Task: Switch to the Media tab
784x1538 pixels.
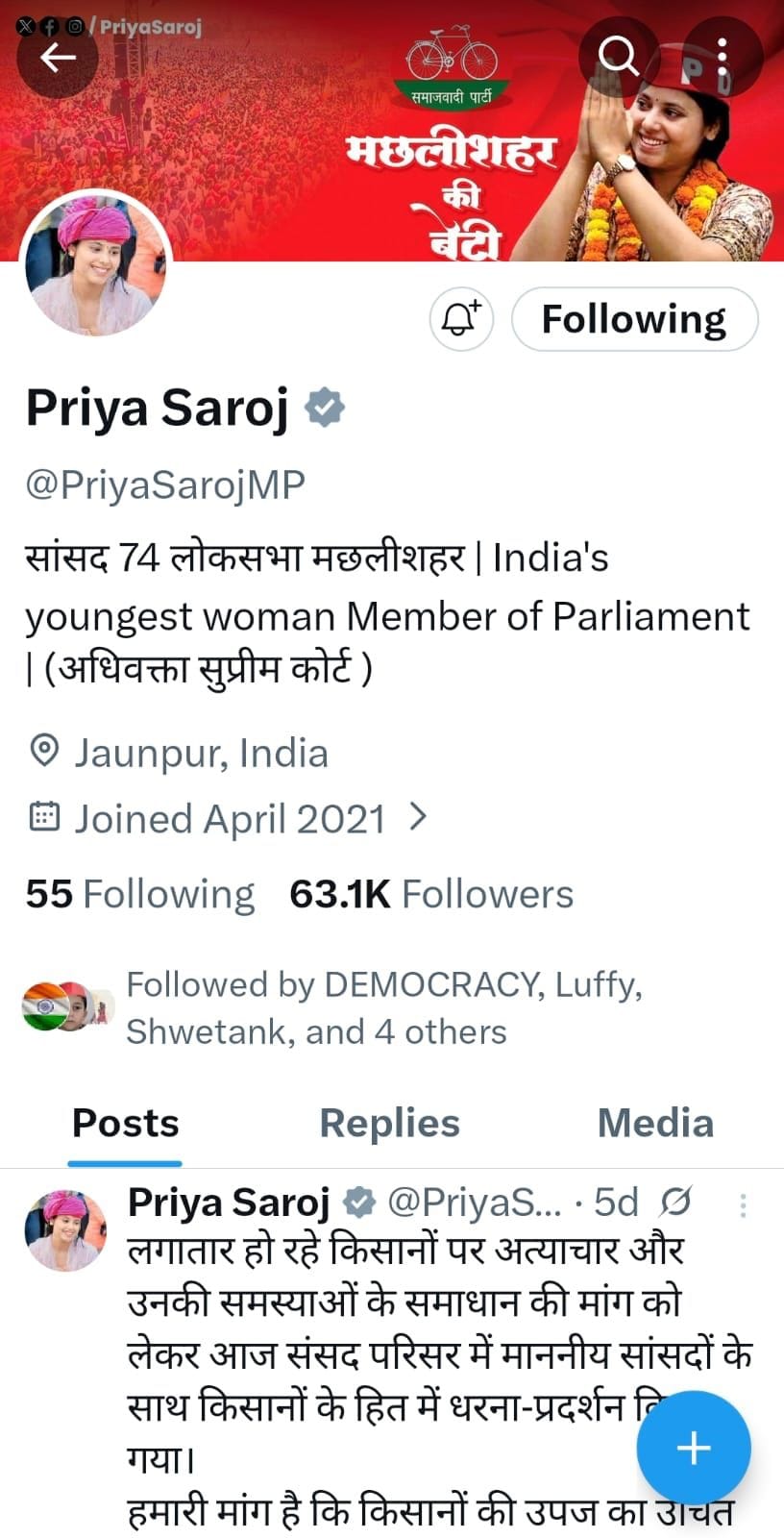Action: tap(655, 1123)
